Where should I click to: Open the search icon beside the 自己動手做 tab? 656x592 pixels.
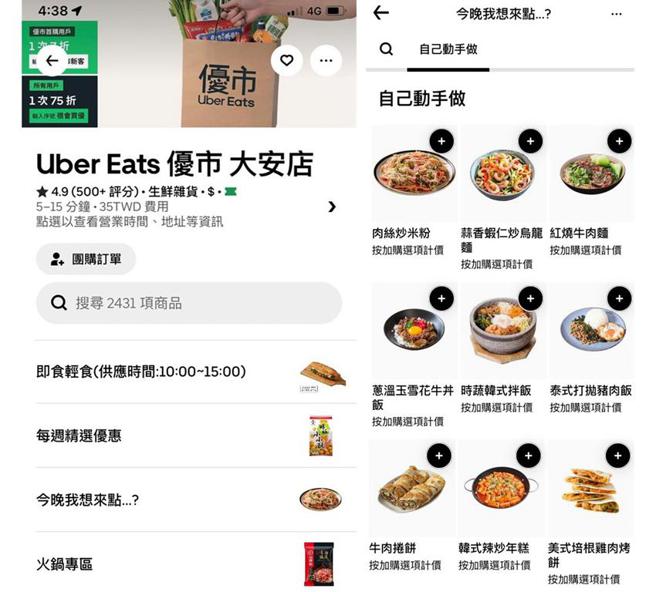[x=387, y=49]
